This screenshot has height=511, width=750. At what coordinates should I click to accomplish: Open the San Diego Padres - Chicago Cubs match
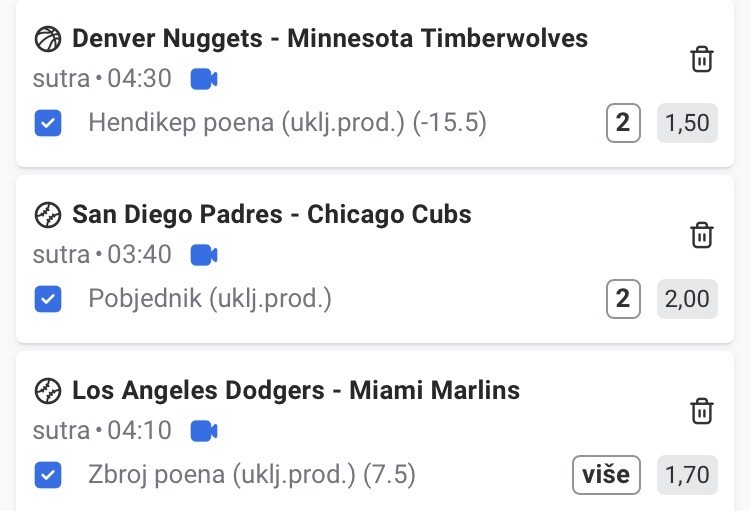[271, 215]
